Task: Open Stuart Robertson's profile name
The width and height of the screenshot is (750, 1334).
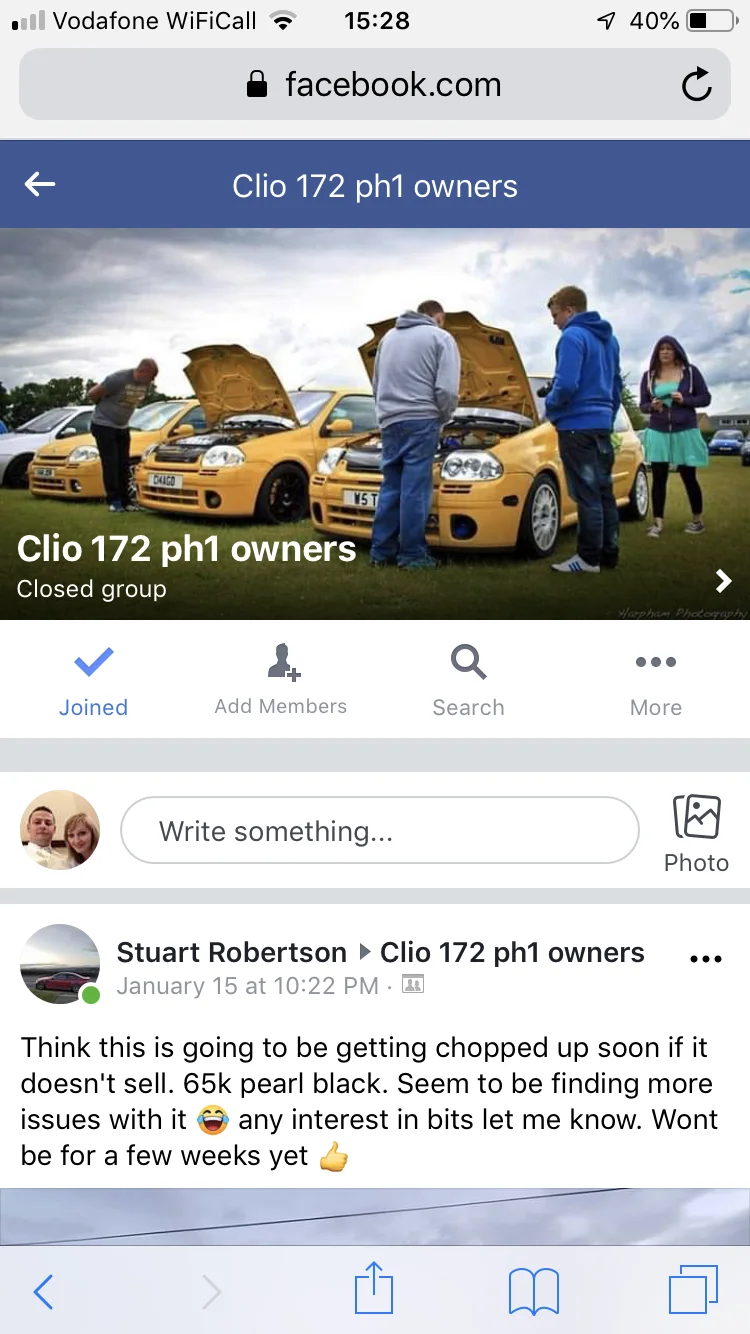Action: tap(232, 953)
